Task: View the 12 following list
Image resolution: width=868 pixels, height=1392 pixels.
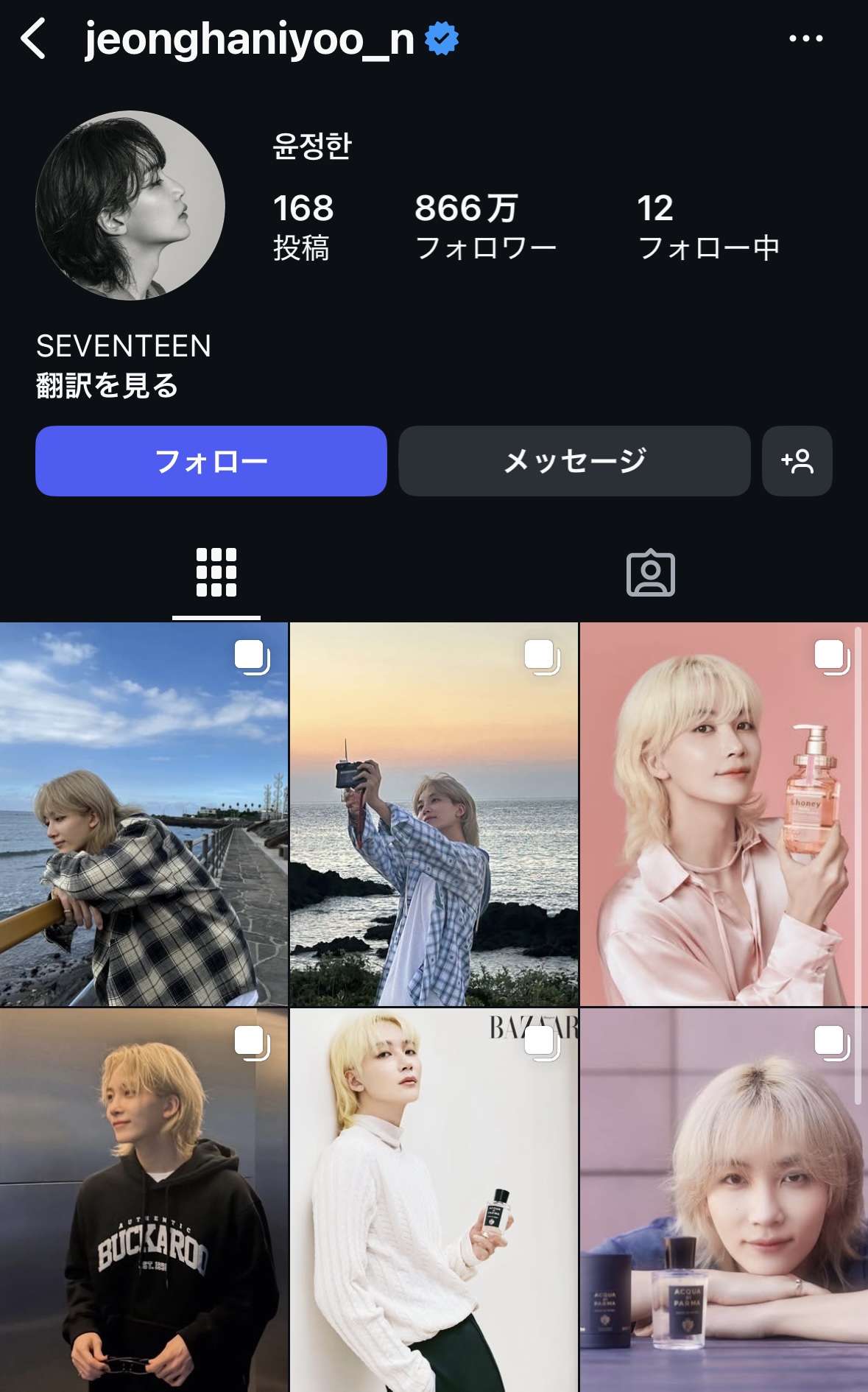Action: 708,226
